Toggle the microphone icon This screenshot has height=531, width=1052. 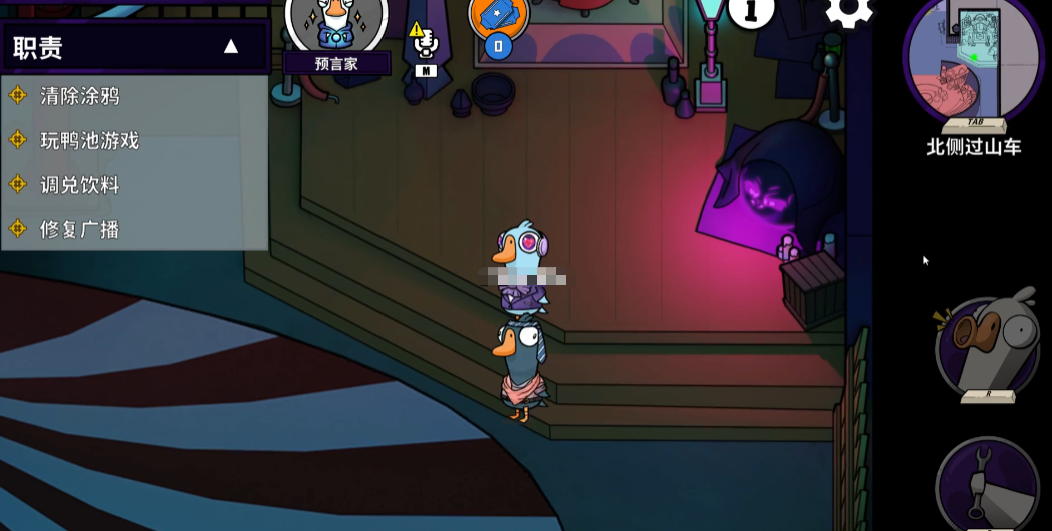(x=426, y=47)
